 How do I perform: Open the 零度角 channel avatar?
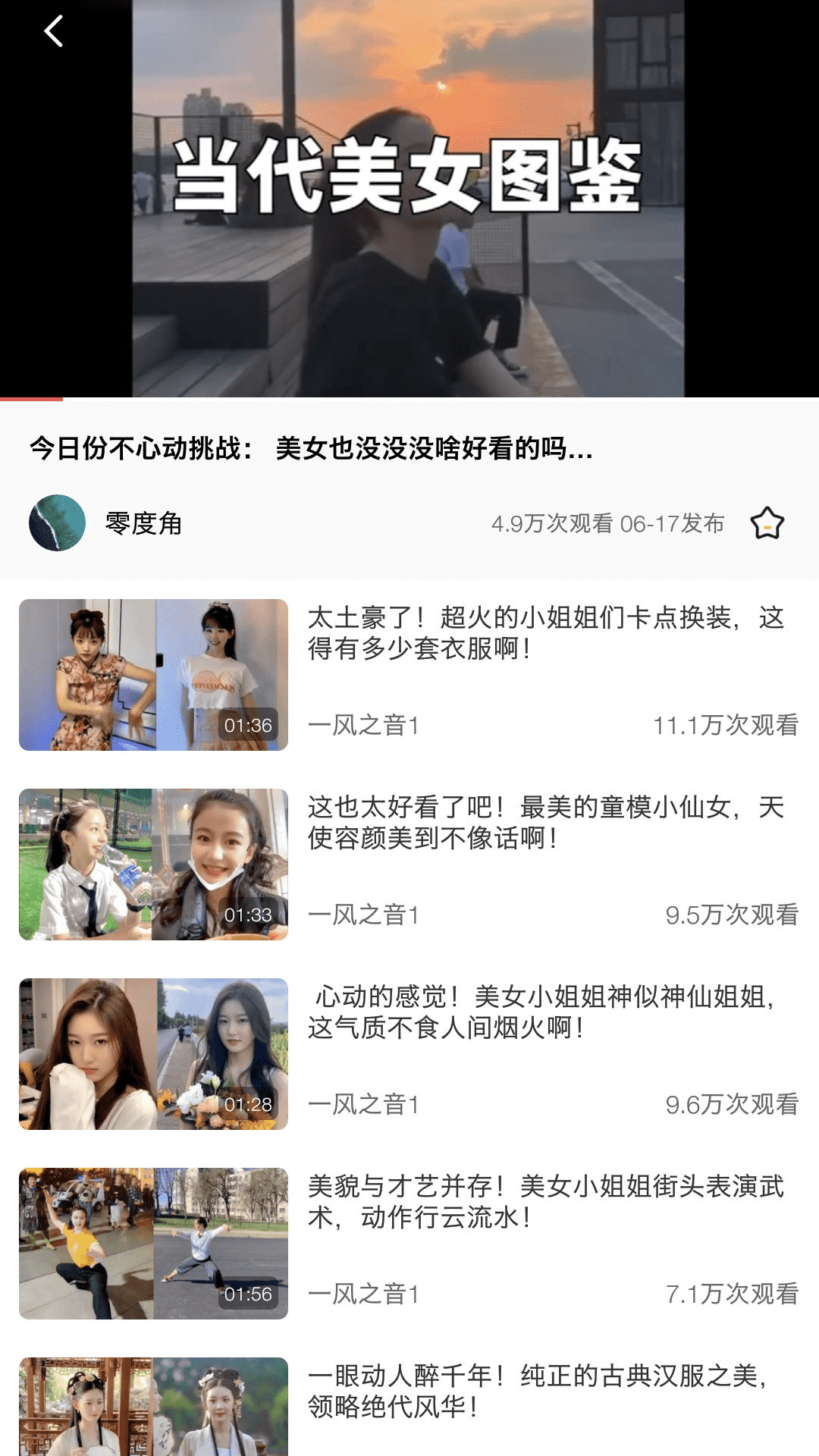coord(57,523)
